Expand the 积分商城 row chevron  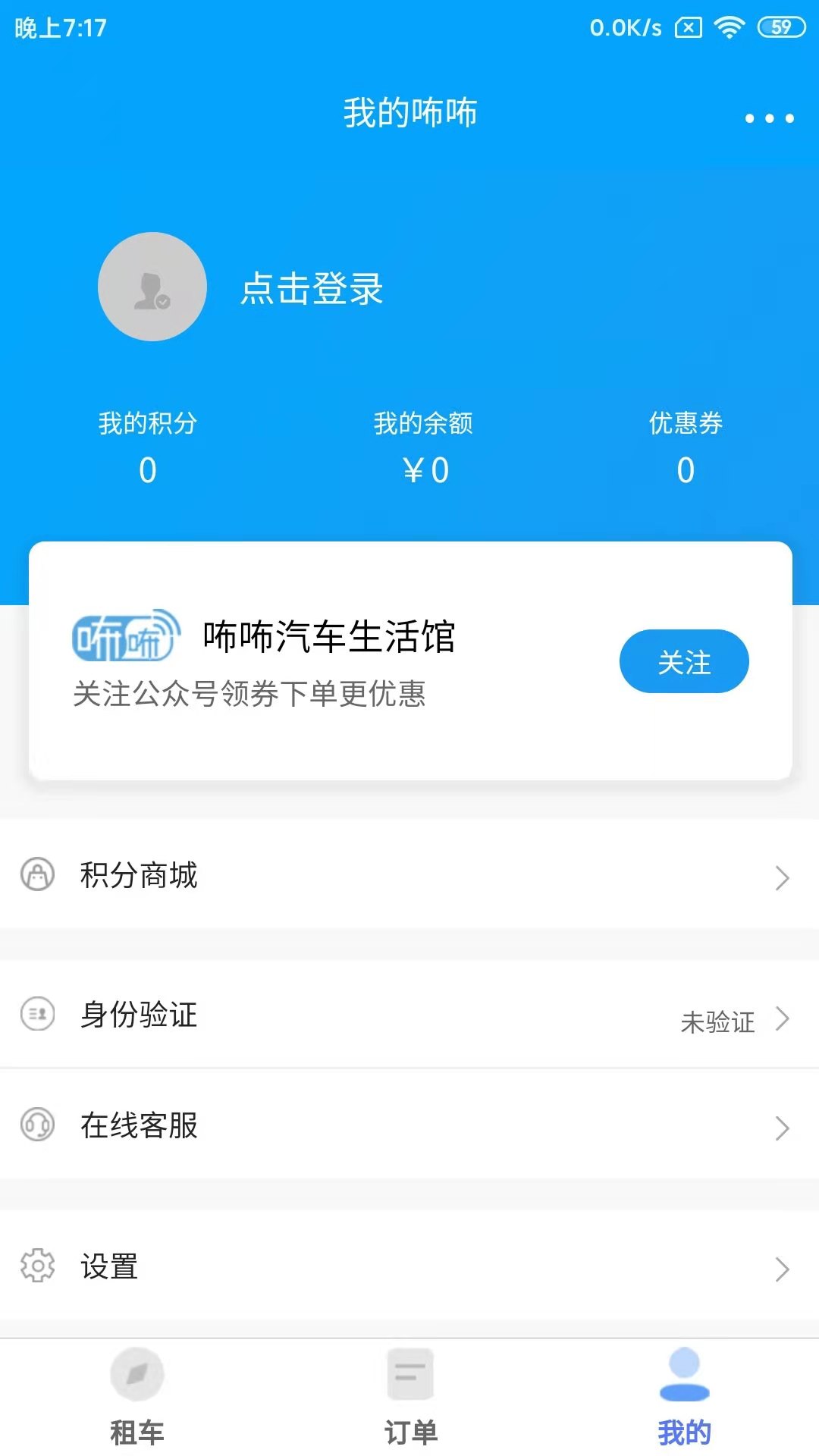point(783,877)
